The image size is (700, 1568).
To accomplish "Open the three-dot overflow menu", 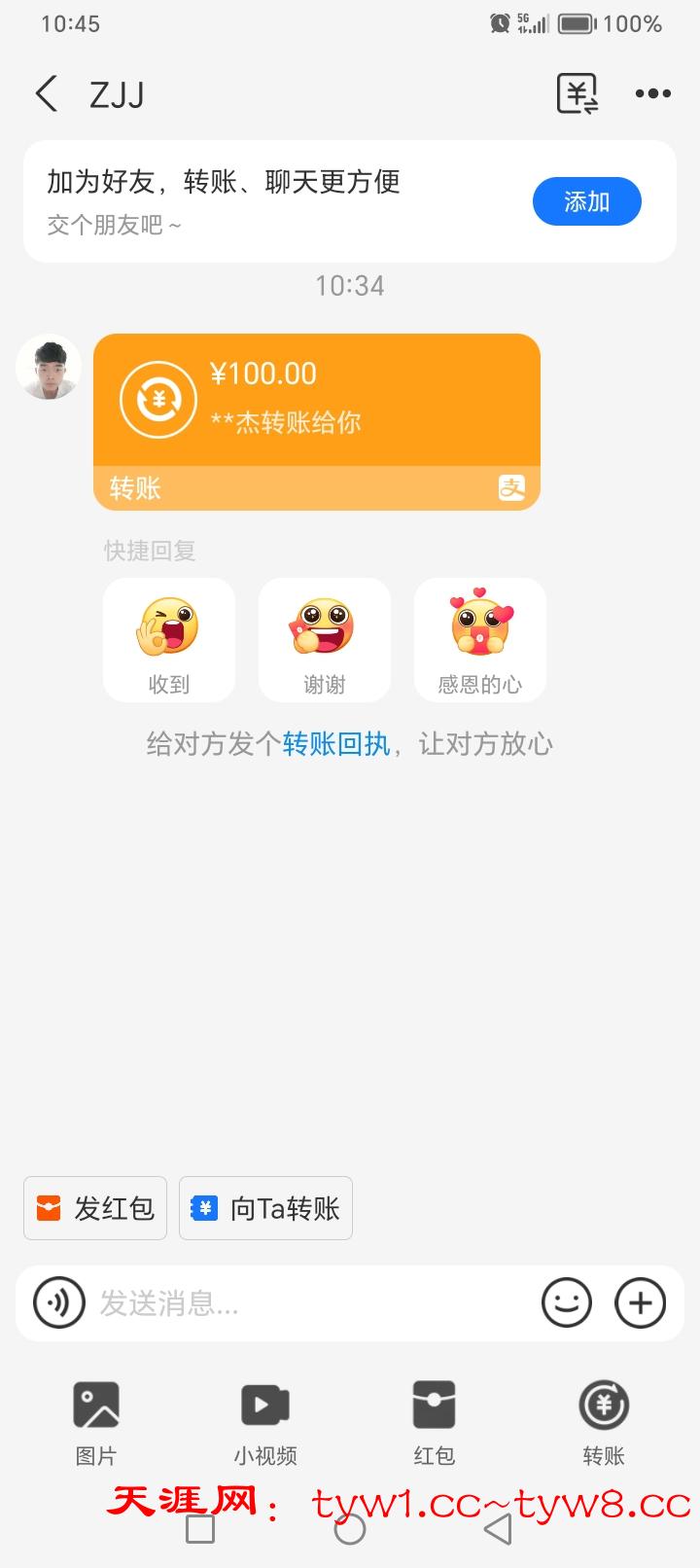I will point(652,94).
